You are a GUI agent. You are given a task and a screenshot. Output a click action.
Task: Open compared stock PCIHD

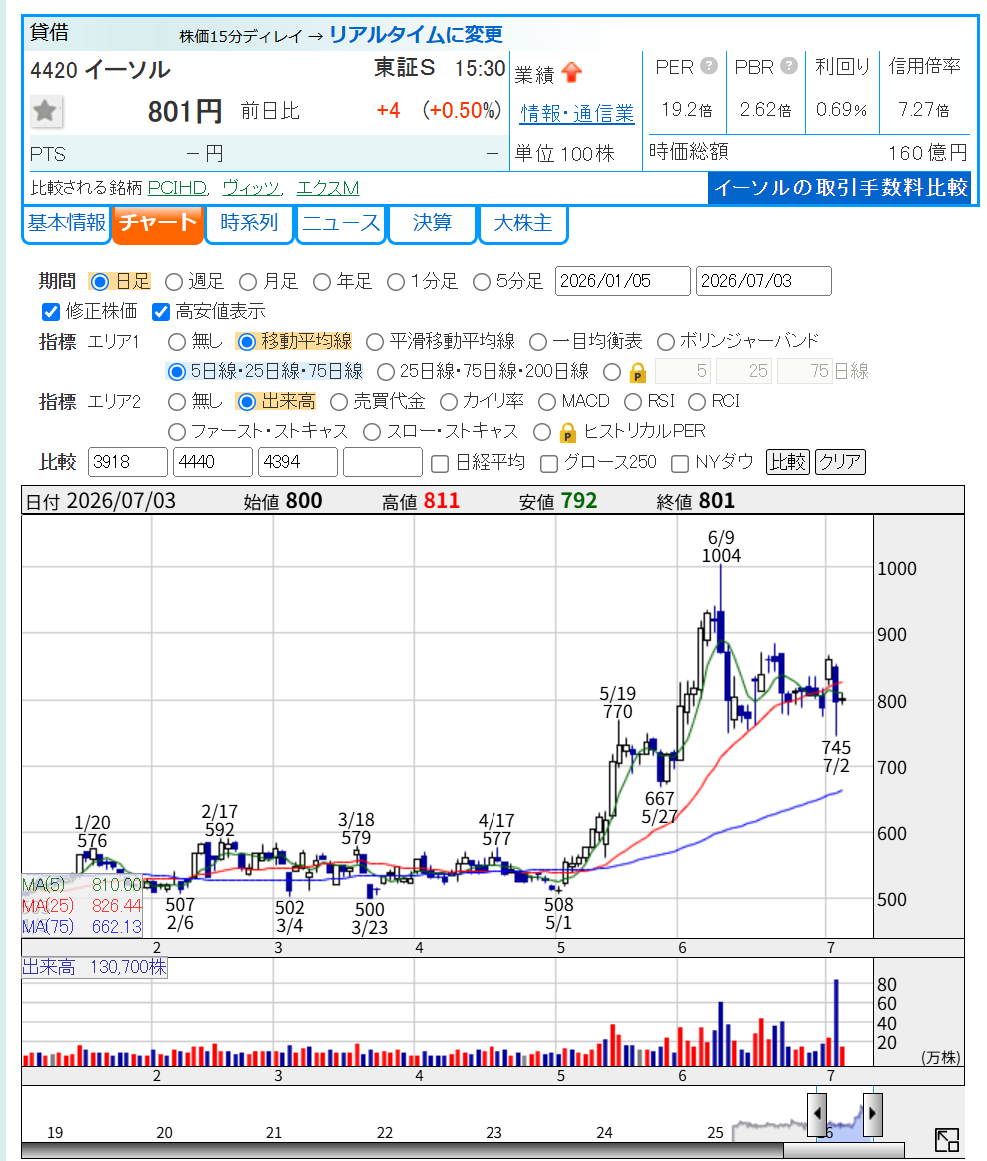point(178,188)
